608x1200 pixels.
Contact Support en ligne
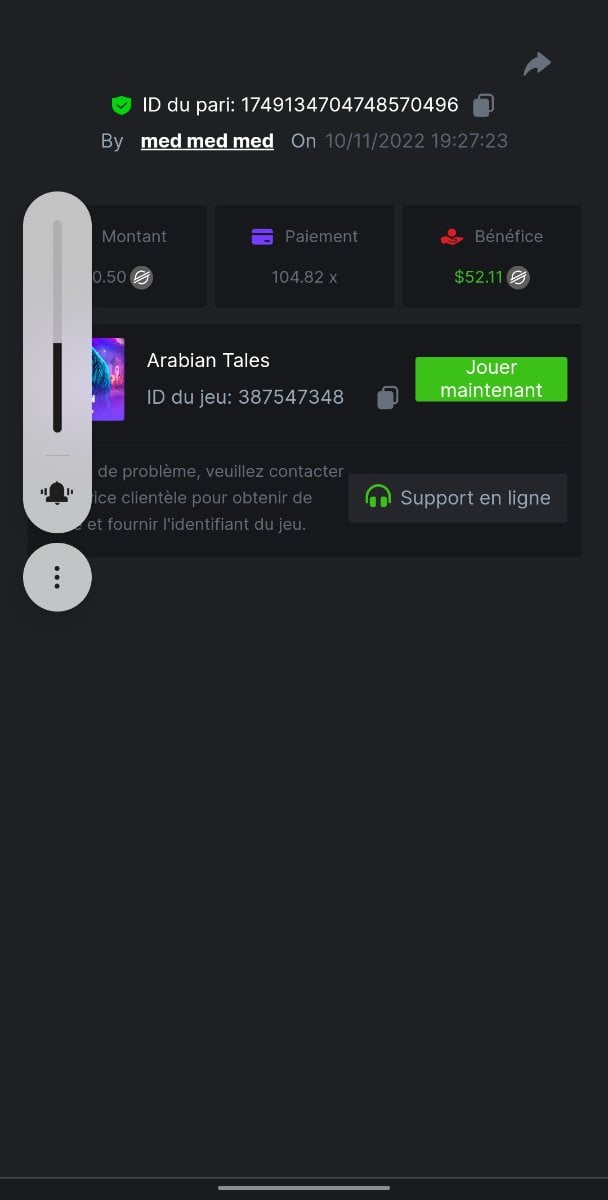coord(458,498)
